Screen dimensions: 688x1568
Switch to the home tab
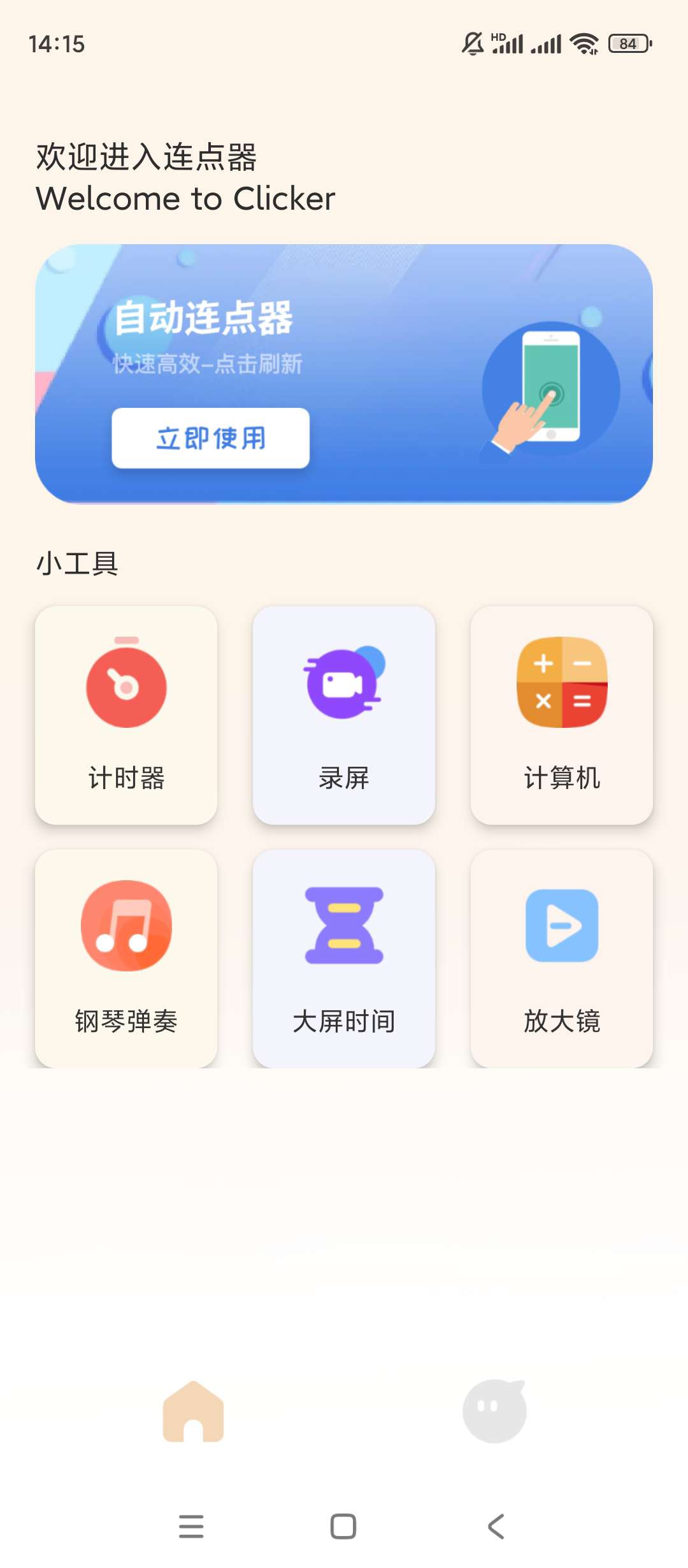pos(193,1411)
